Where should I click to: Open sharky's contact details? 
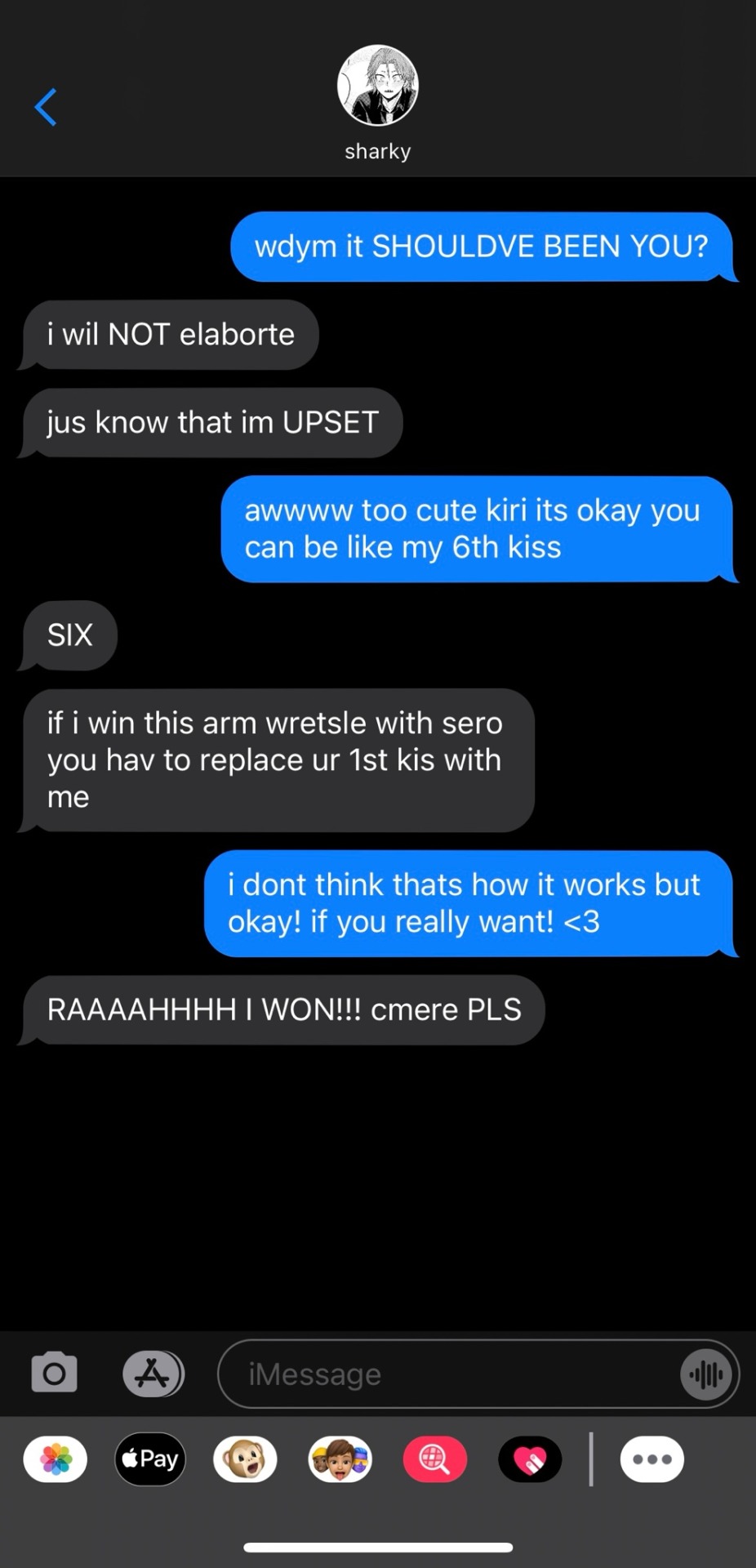tap(377, 102)
